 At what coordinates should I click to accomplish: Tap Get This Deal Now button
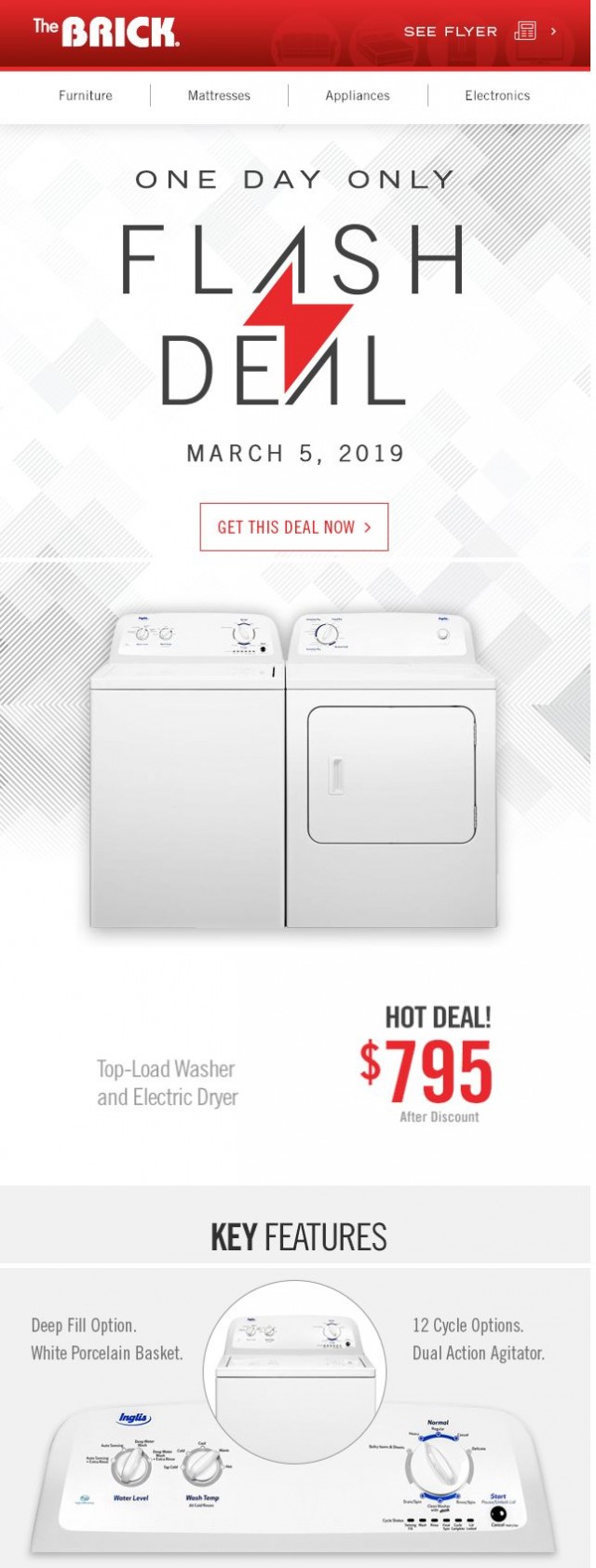[294, 527]
